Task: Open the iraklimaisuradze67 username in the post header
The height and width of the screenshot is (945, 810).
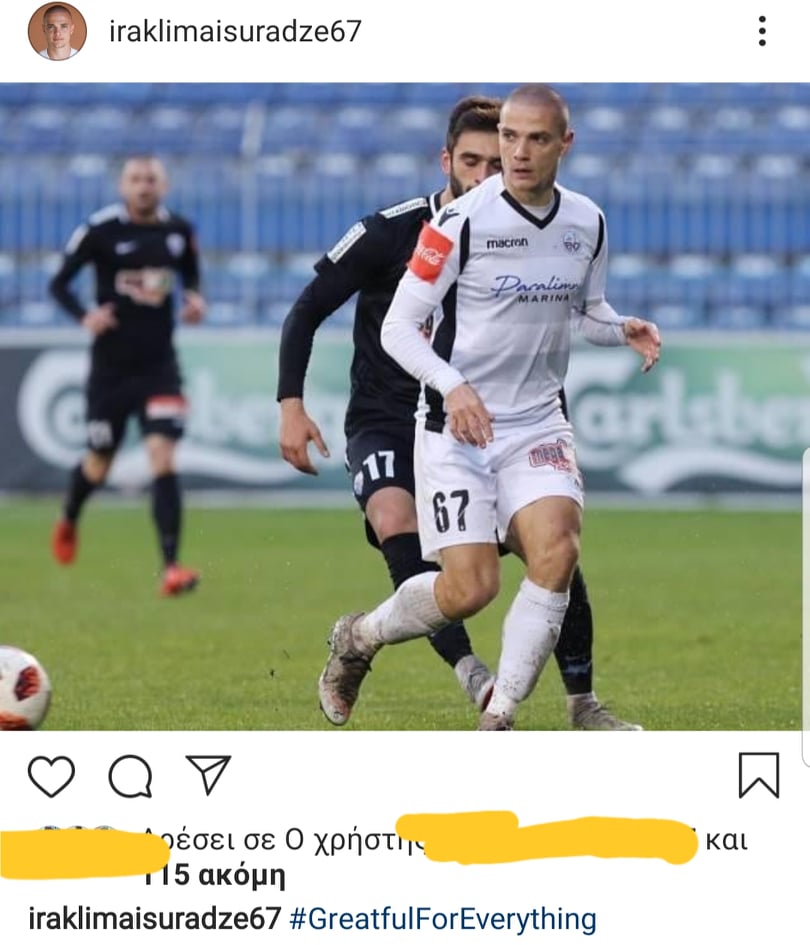Action: [234, 32]
